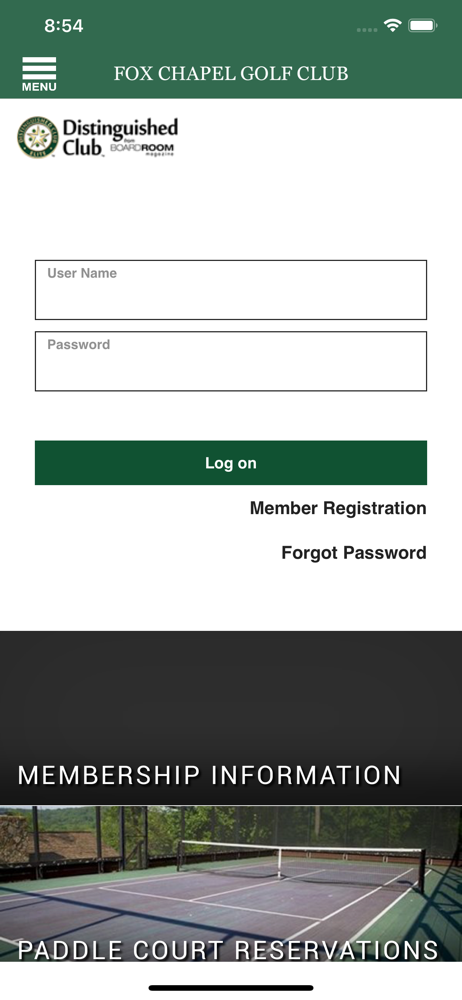This screenshot has height=1000, width=462.
Task: Select the Password input field
Action: (230, 361)
